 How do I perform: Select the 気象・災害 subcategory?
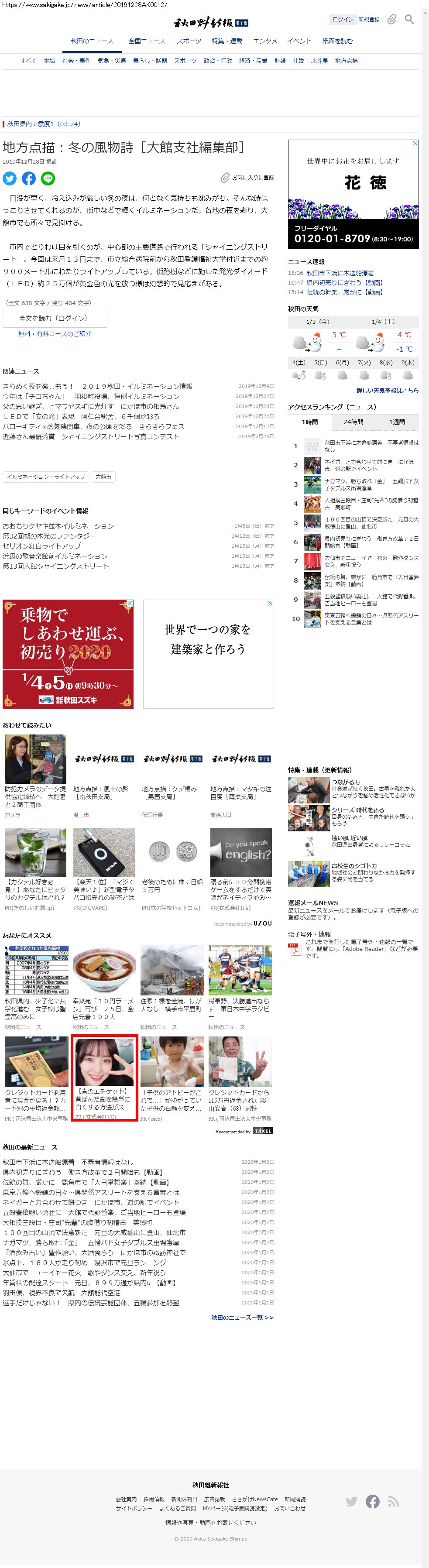[112, 61]
